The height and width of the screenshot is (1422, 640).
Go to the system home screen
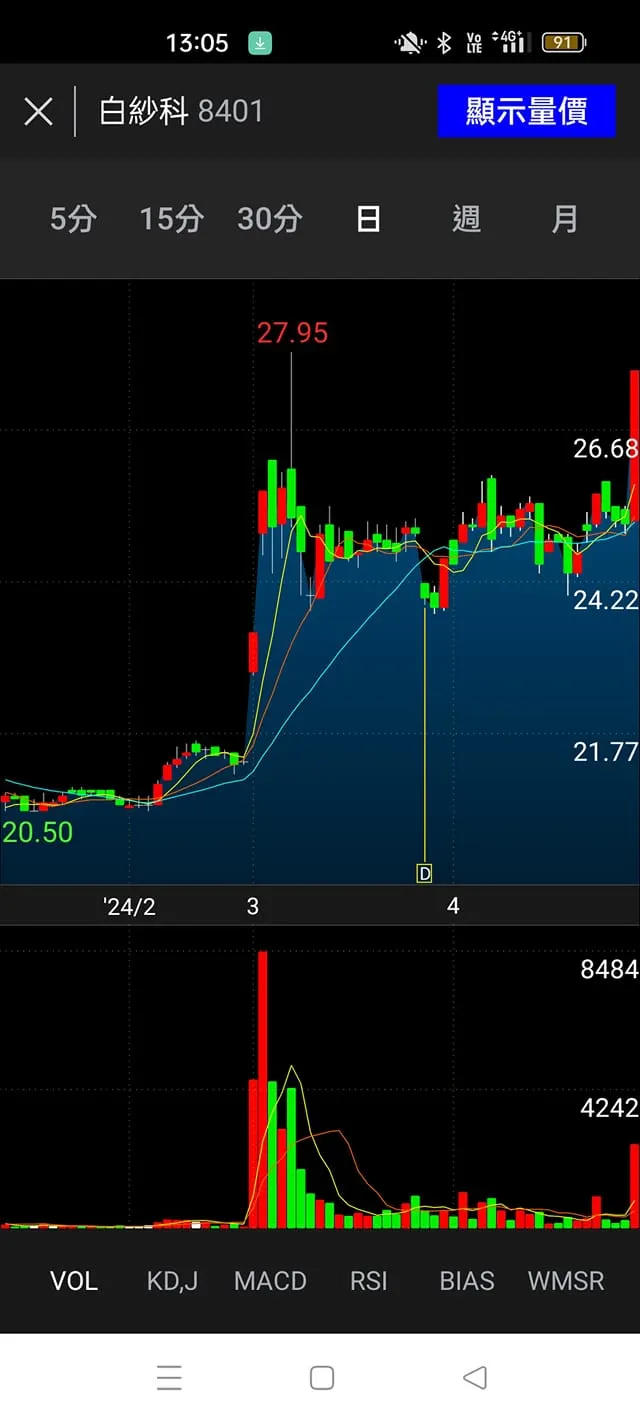tap(321, 1378)
